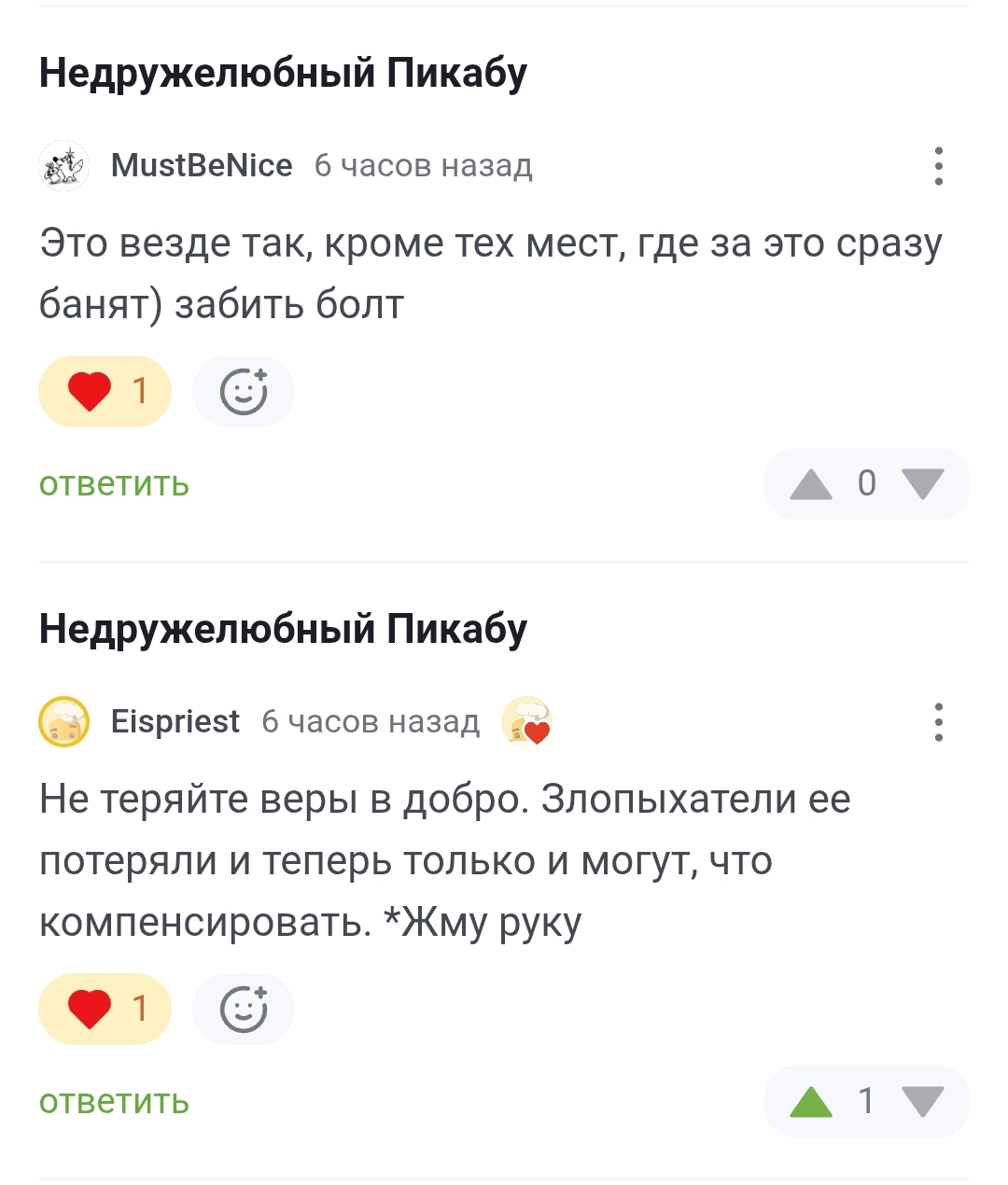Add an emoji reaction to MustBeNice's comment
Viewport: 1008px width, 1185px height.
[x=244, y=391]
